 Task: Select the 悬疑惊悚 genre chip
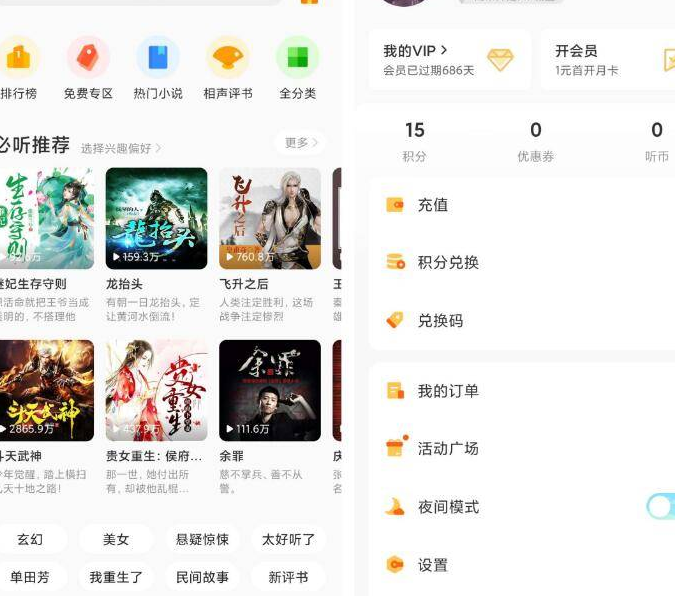point(202,539)
